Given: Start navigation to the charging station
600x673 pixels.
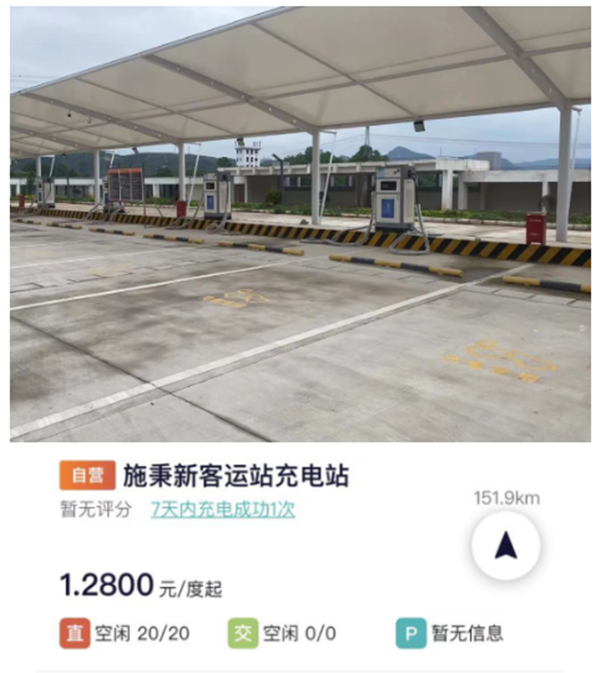Looking at the screenshot, I should tap(506, 546).
